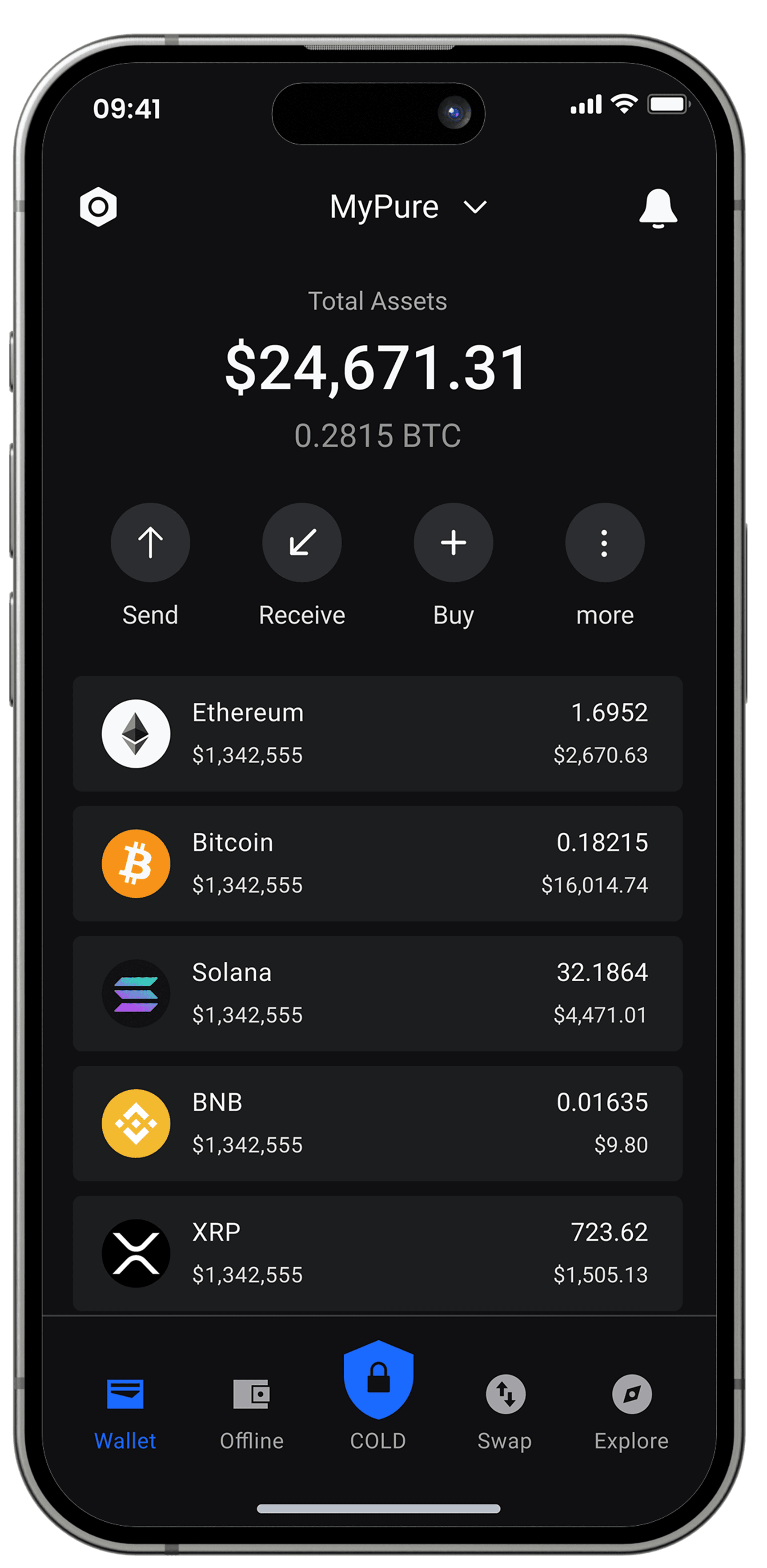Open the BNB asset row
767x1568 pixels.
tap(377, 1123)
